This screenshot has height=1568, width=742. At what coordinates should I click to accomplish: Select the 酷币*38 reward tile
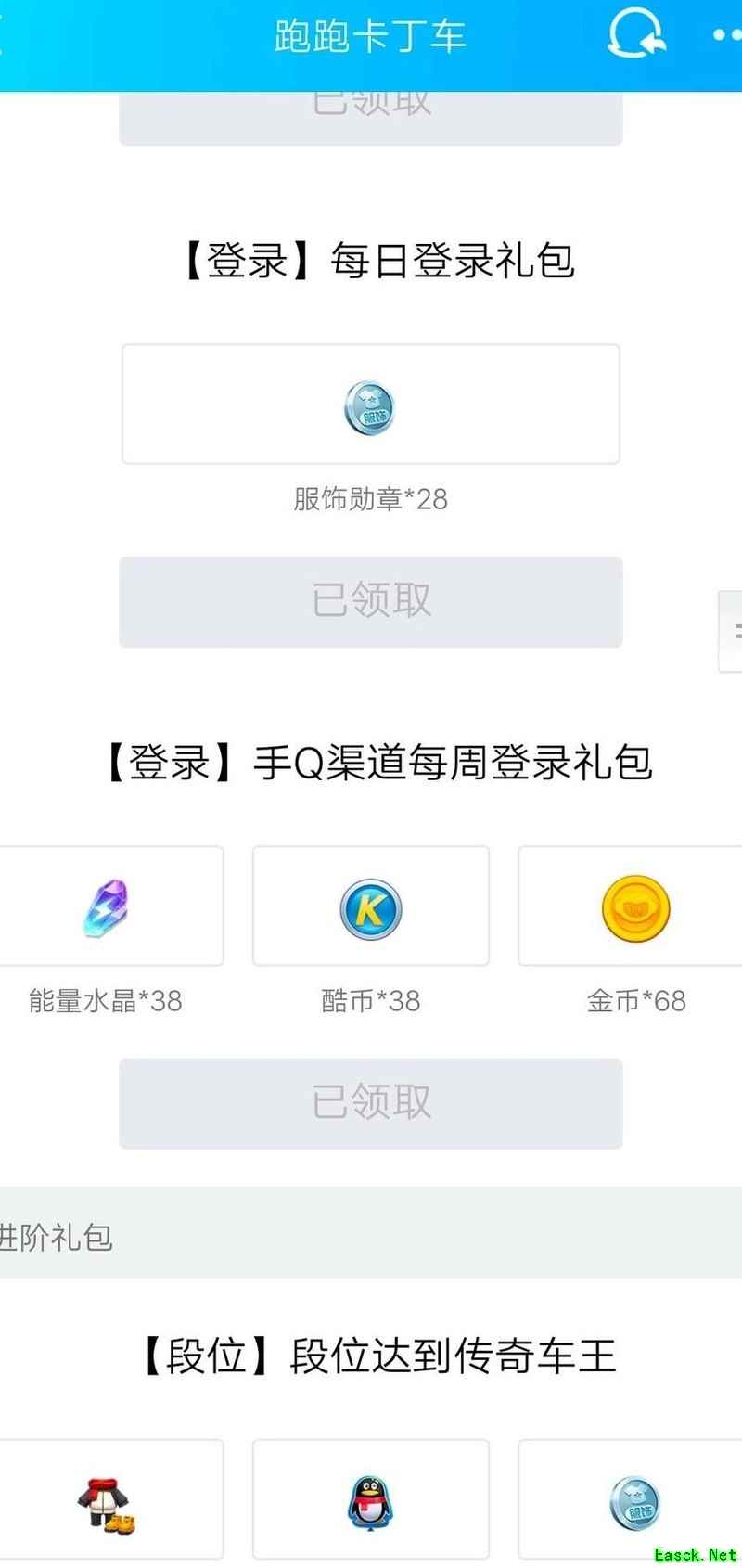click(x=371, y=906)
